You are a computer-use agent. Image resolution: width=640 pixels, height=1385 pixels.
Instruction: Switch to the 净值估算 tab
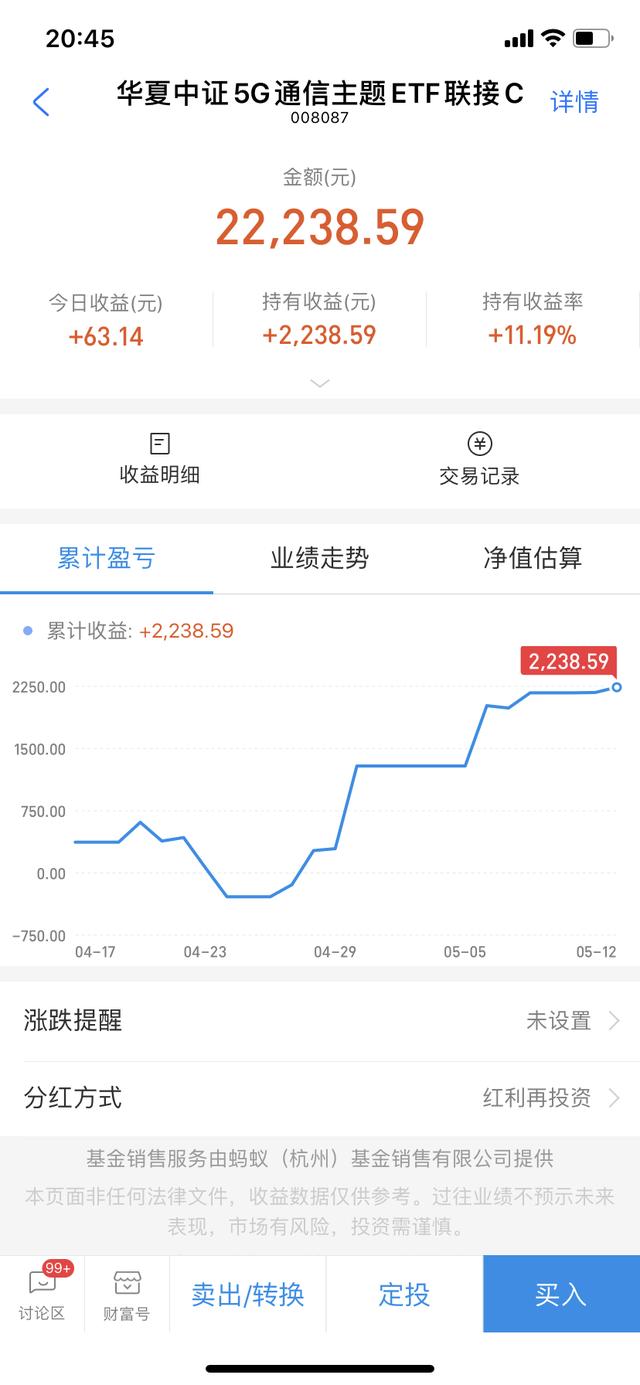[x=532, y=558]
